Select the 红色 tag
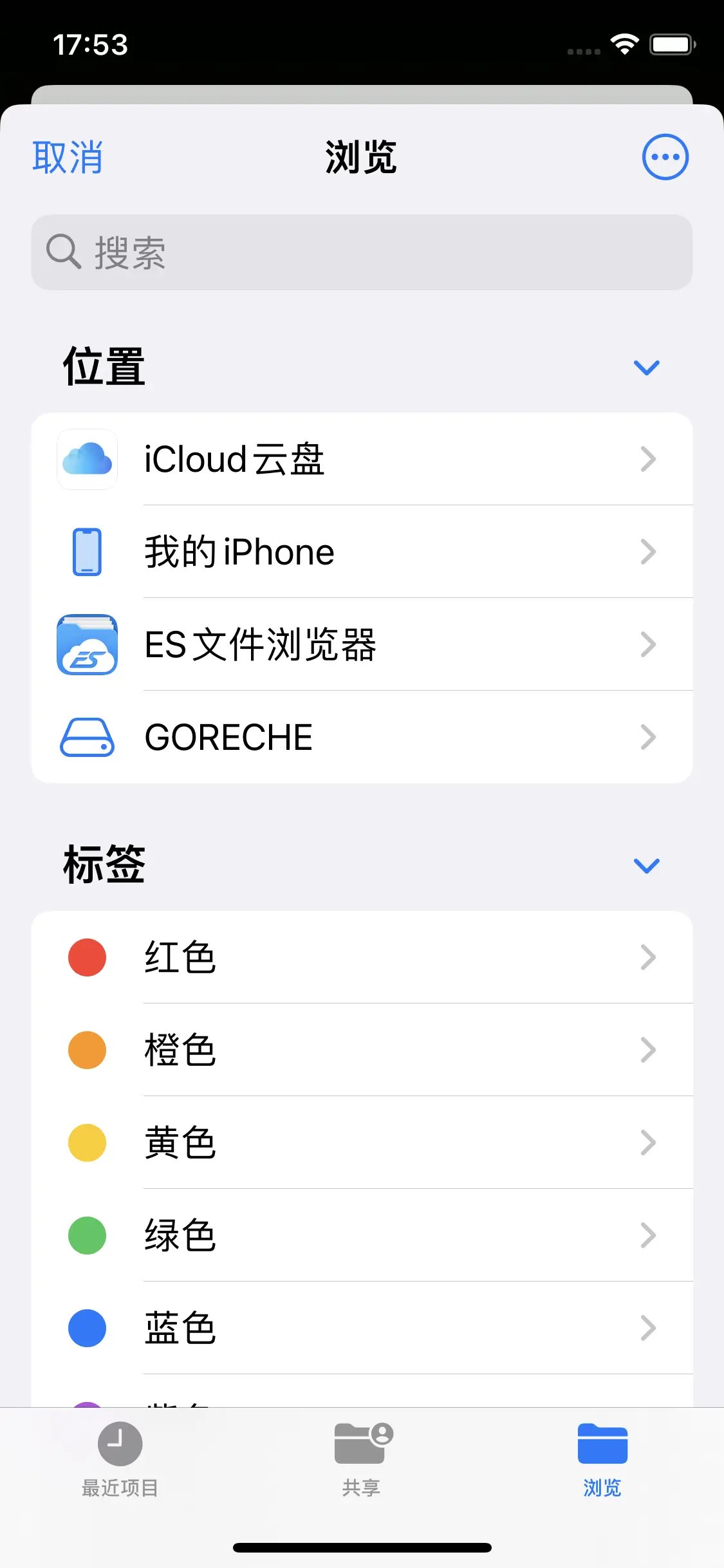 362,957
